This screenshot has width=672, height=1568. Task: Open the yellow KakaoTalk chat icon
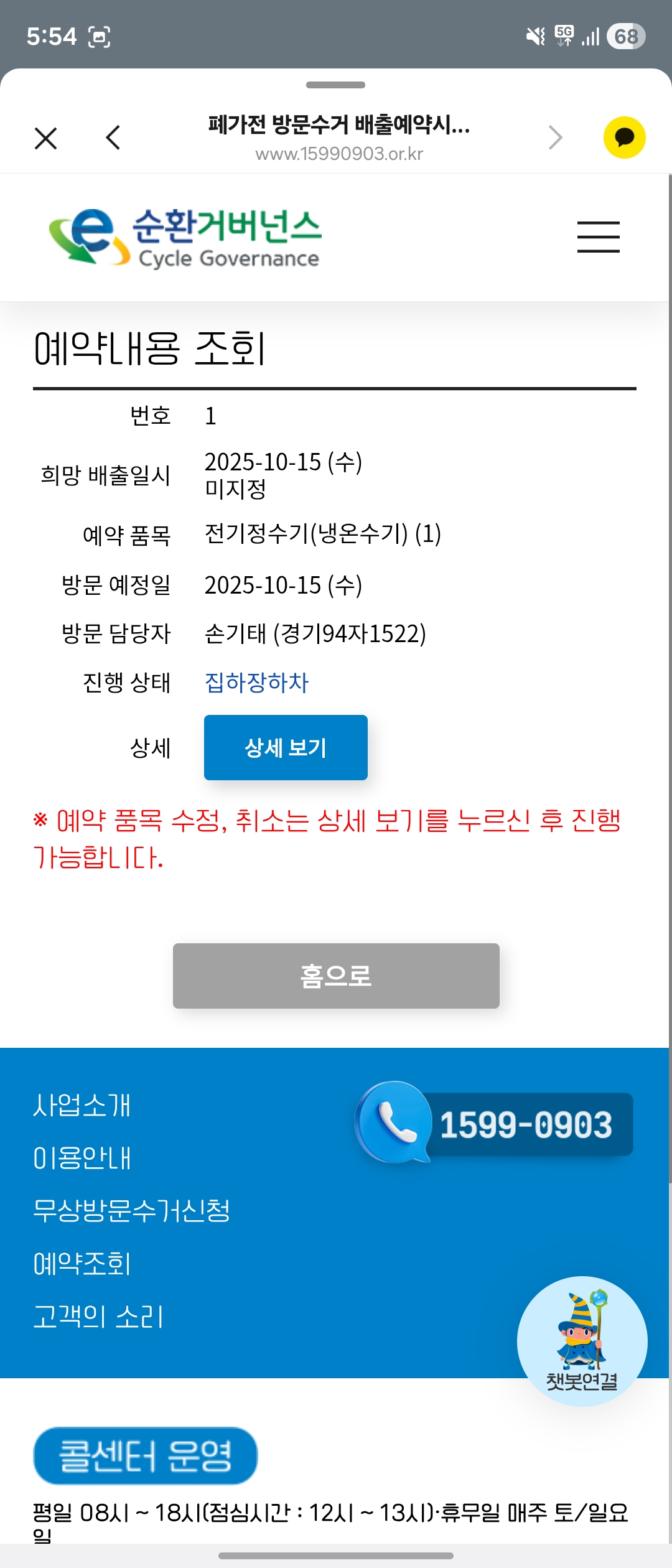[624, 138]
